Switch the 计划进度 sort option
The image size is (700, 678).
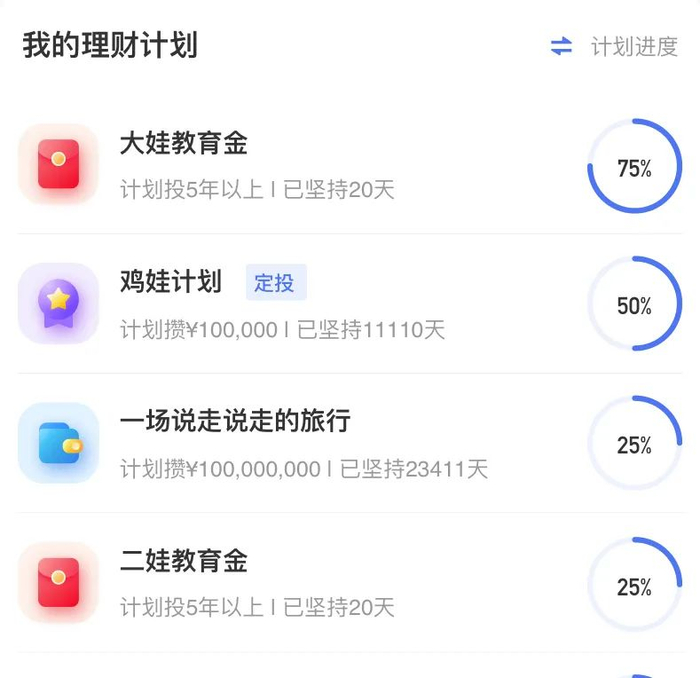pos(615,47)
